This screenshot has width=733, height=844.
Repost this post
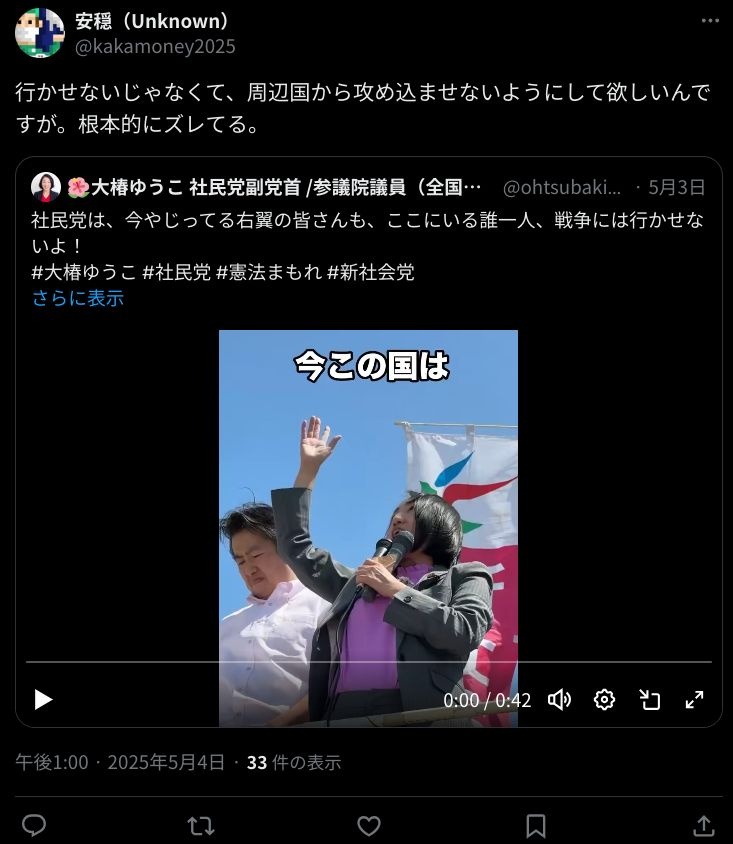[200, 825]
